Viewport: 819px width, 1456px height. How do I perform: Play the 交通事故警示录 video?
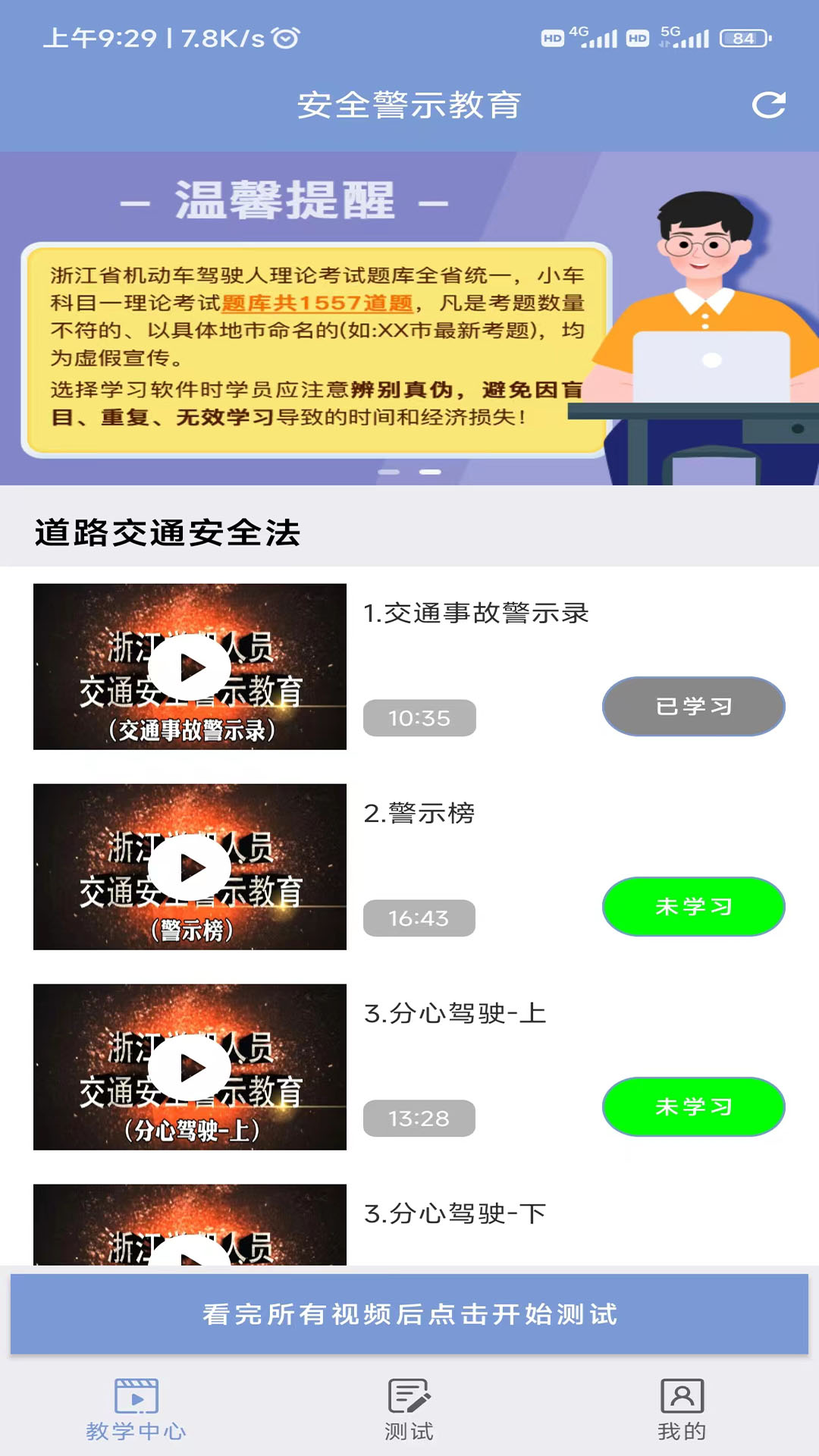[190, 667]
